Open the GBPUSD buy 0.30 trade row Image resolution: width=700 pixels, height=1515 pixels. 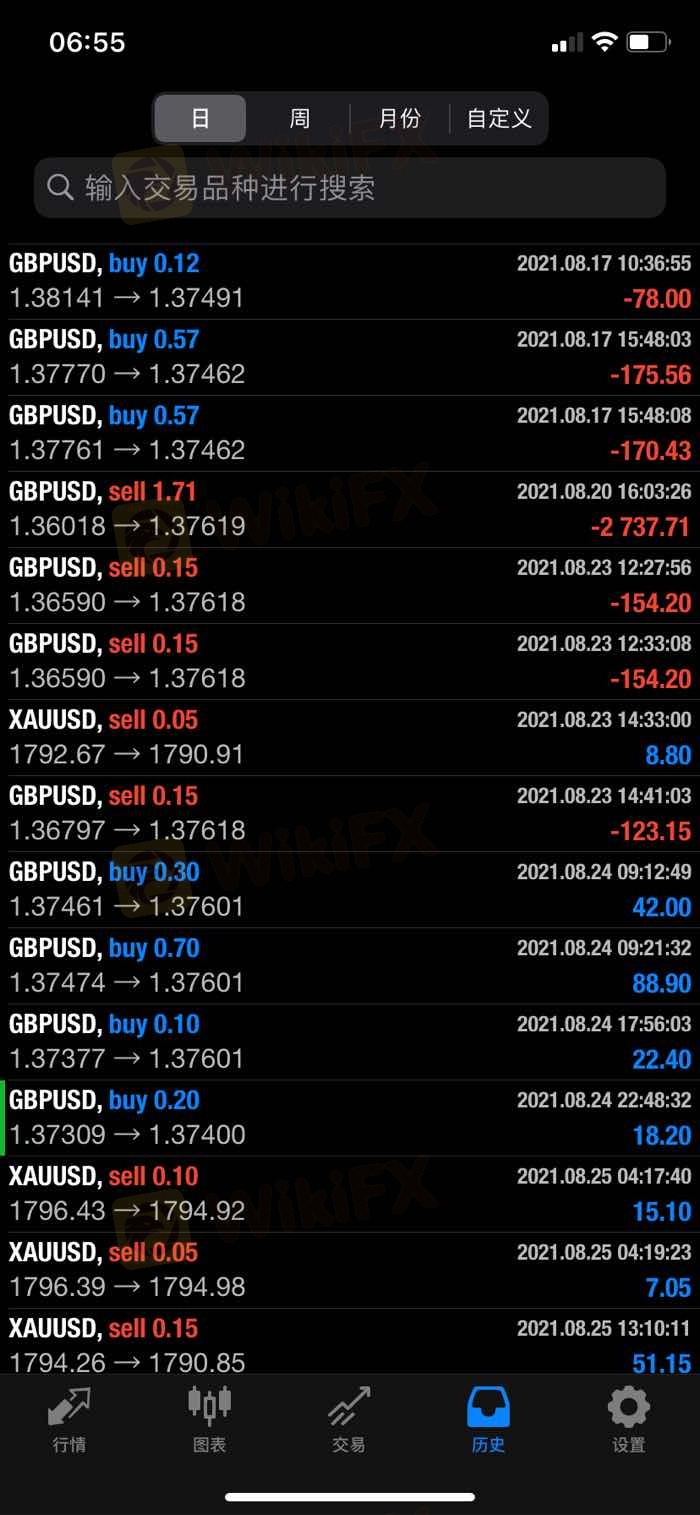pos(350,890)
